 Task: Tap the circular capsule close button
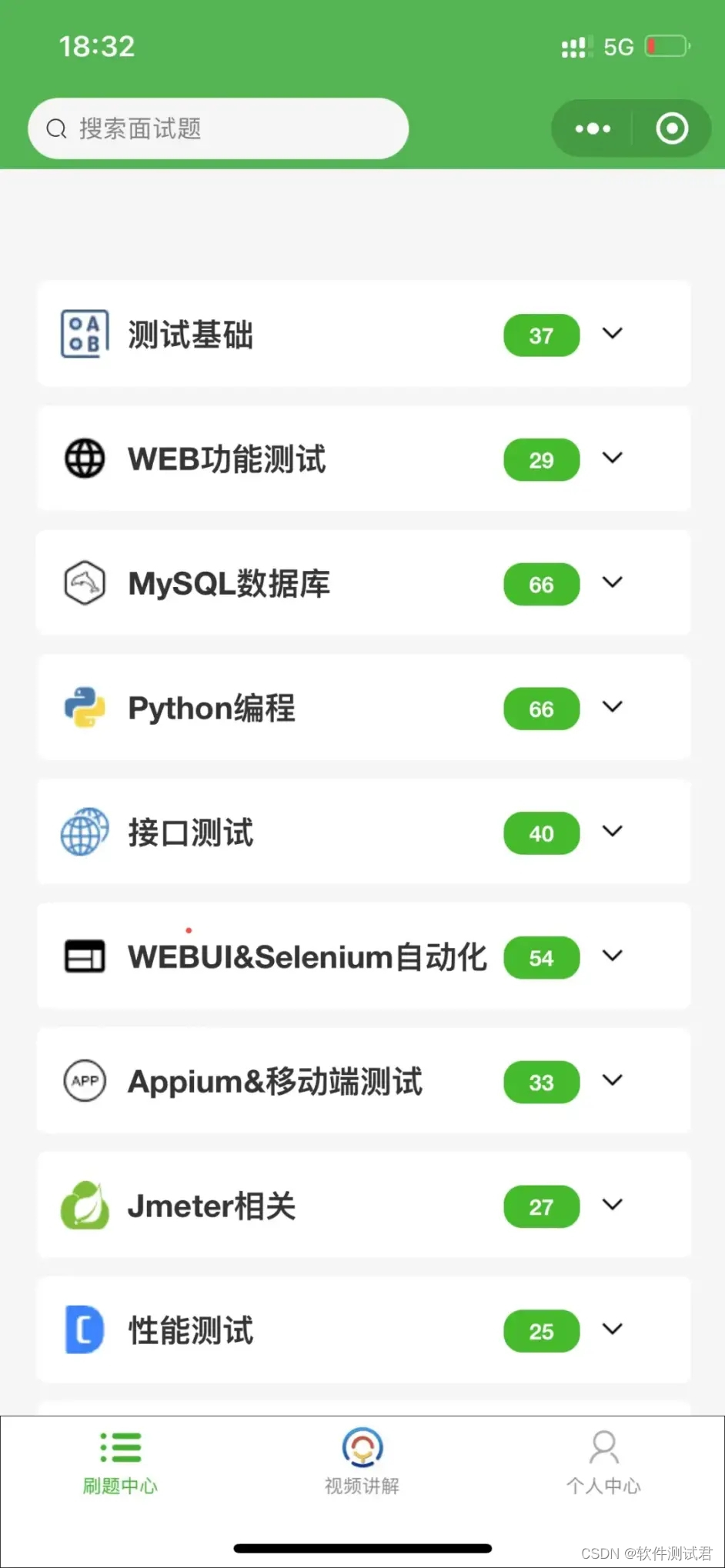[x=671, y=128]
